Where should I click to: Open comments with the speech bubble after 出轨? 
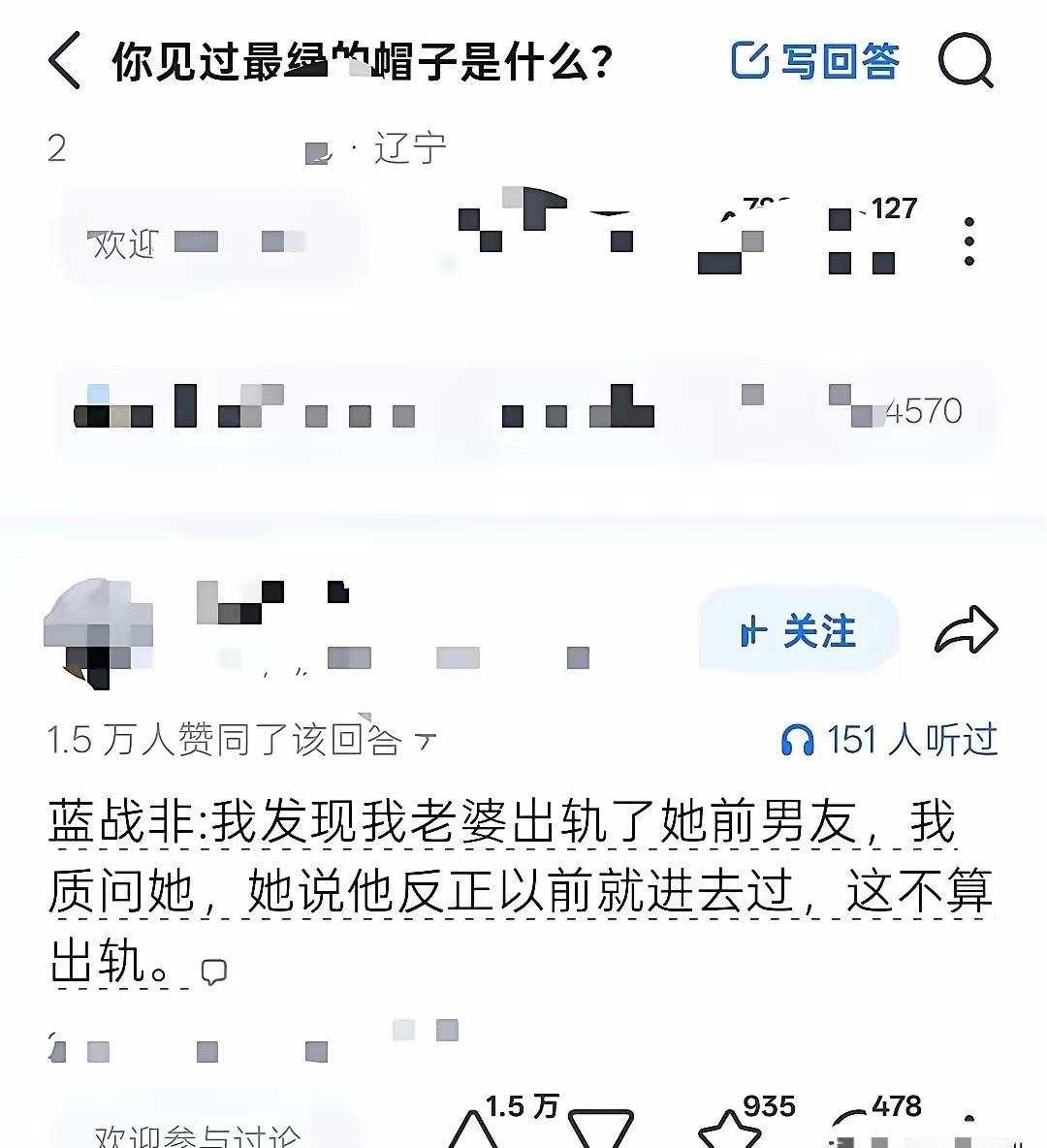tap(215, 972)
